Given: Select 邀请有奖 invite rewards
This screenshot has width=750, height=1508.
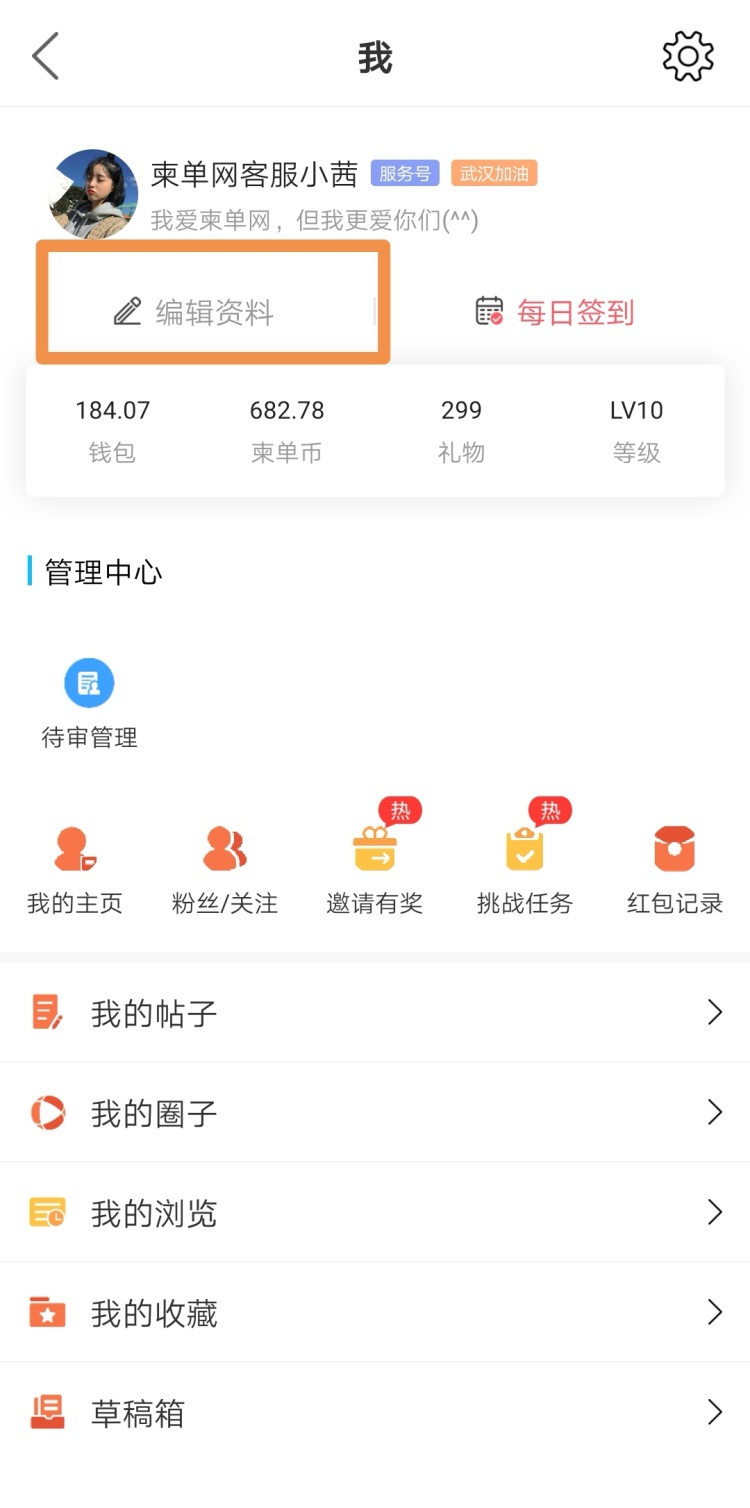Looking at the screenshot, I should click(375, 870).
